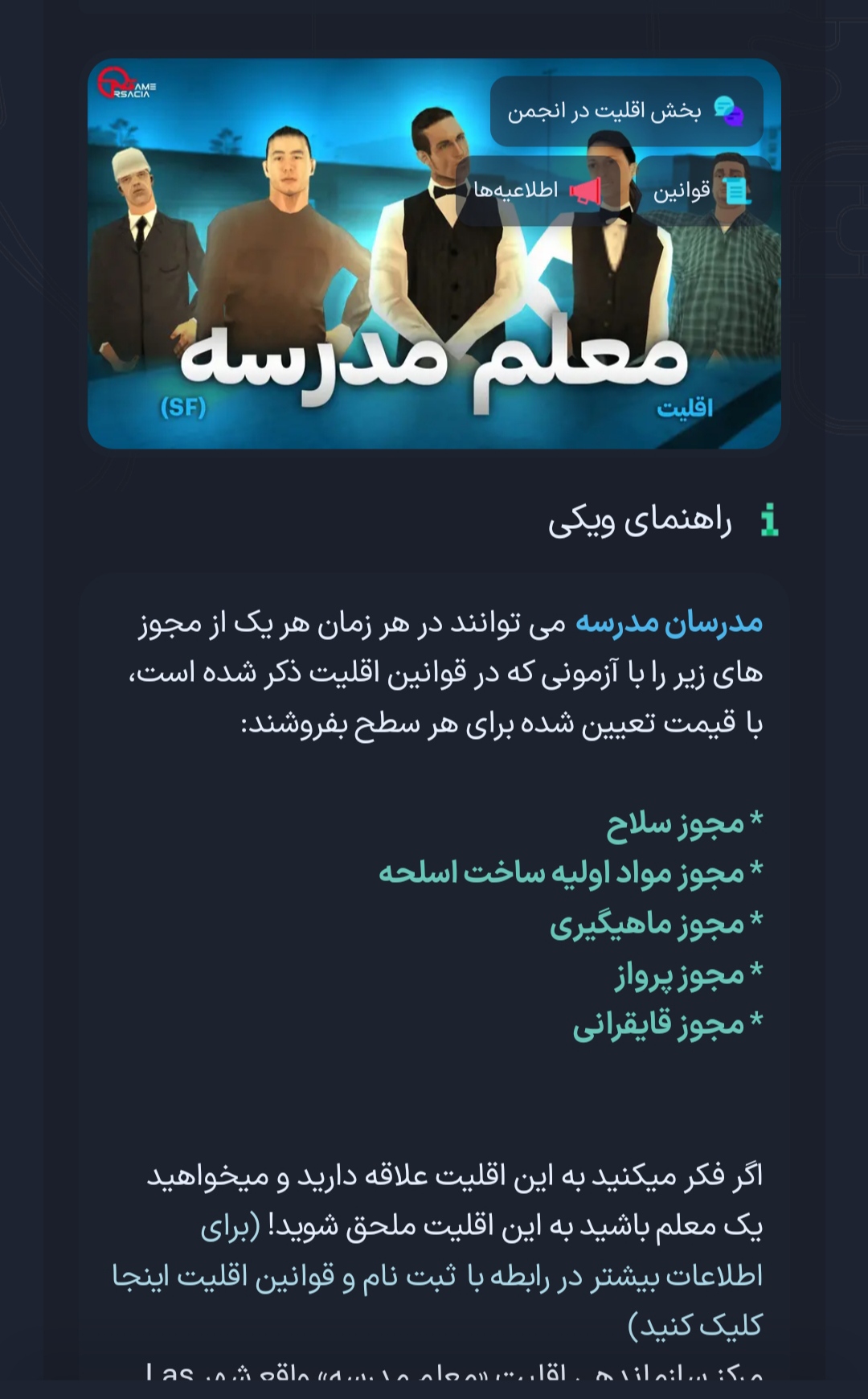Open the بخش اقلیت در انجمن button
The height and width of the screenshot is (1399, 868).
point(626,111)
